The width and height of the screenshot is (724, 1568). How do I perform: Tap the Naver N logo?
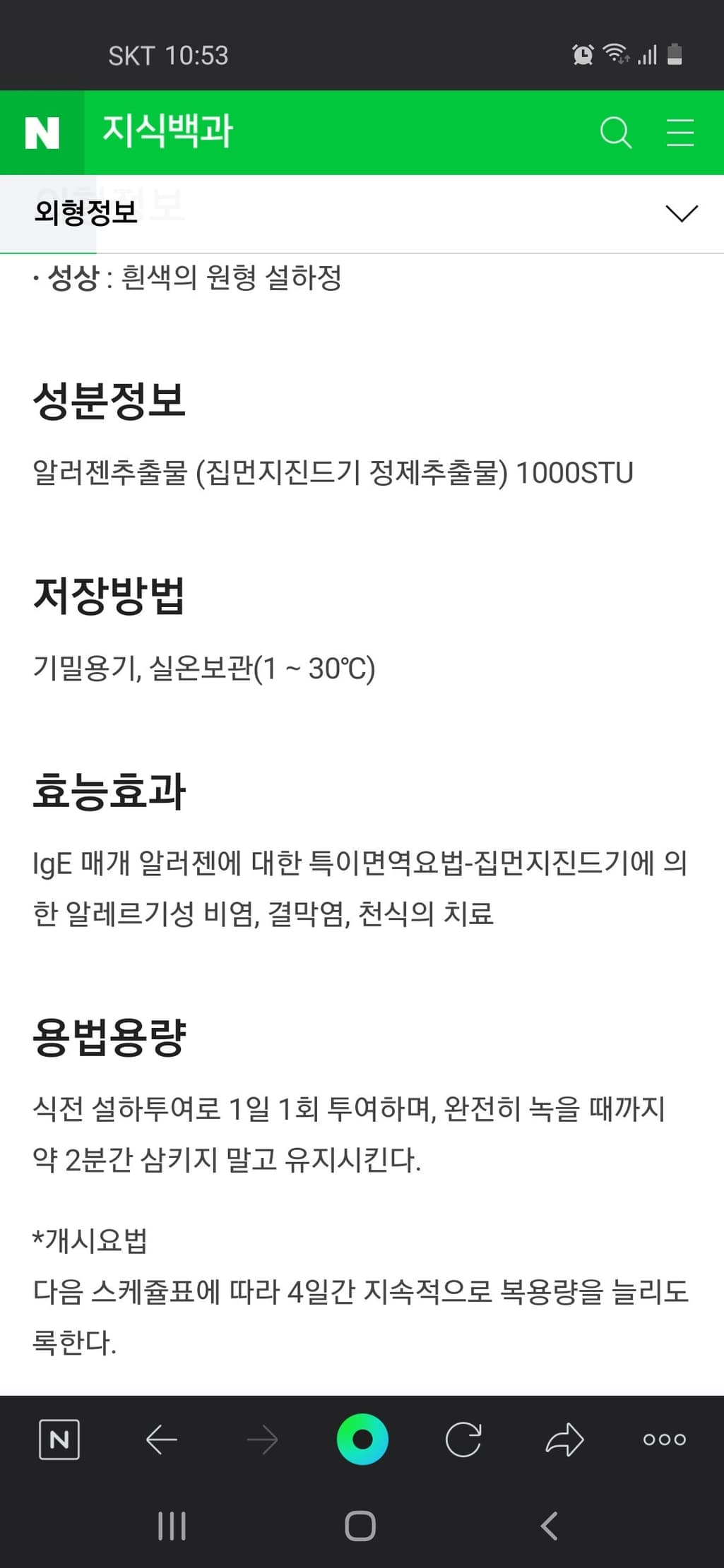click(42, 133)
